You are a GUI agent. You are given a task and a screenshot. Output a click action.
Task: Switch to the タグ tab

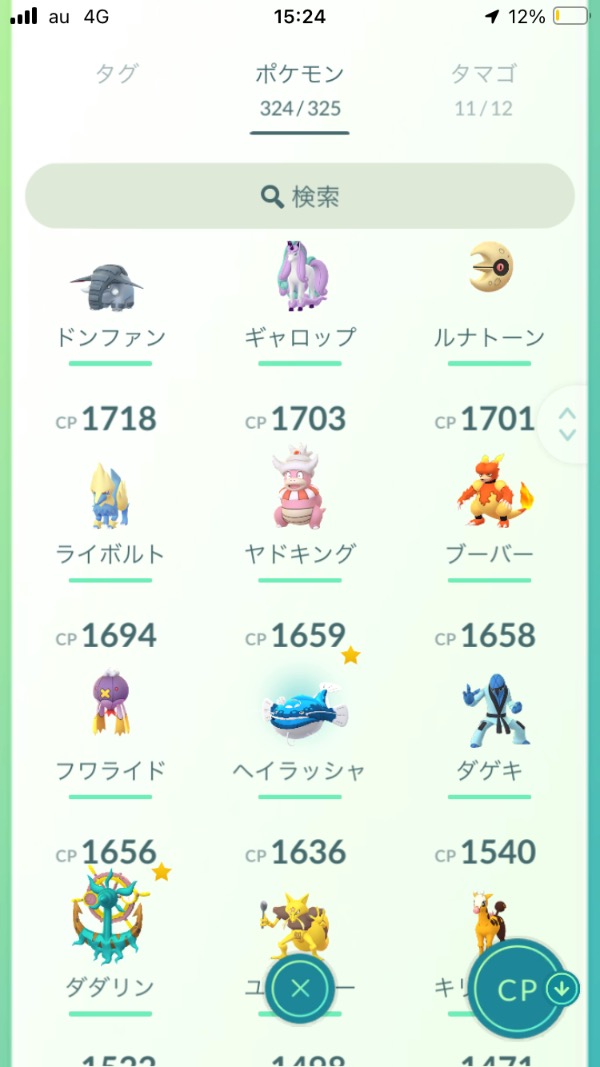(x=117, y=74)
